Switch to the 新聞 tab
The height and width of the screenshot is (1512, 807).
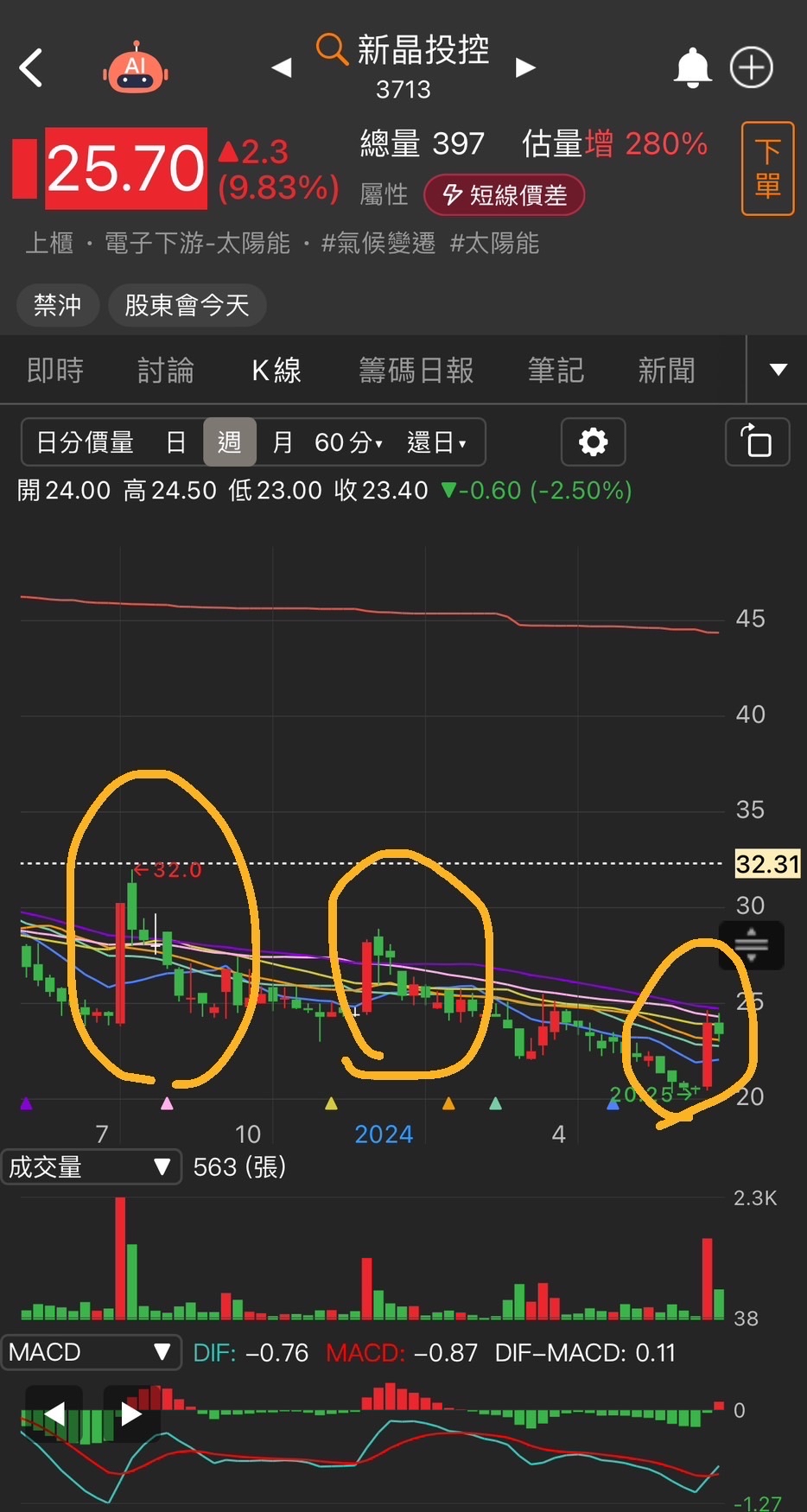click(666, 371)
